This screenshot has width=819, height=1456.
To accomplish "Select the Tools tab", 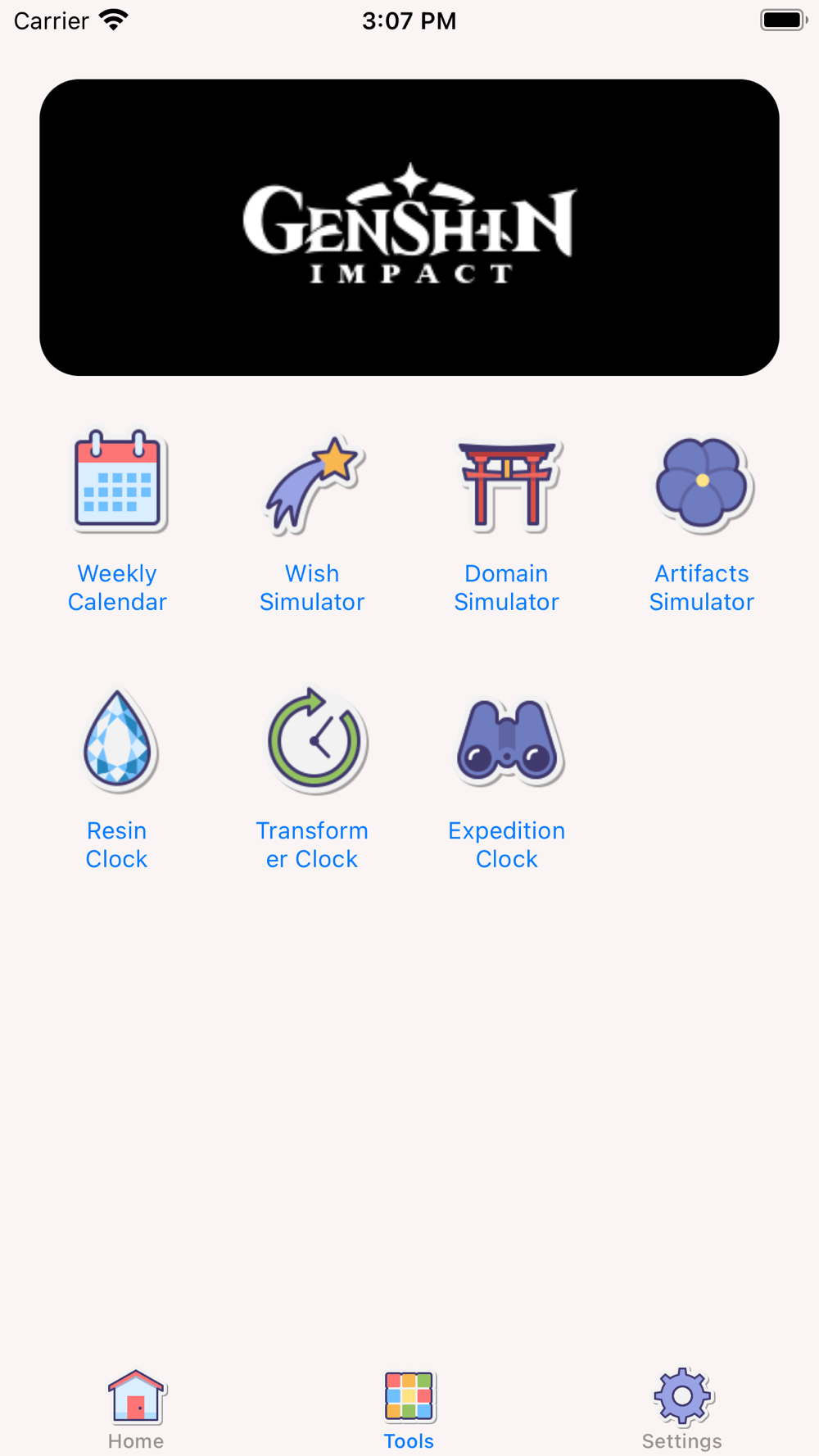I will click(x=409, y=1409).
